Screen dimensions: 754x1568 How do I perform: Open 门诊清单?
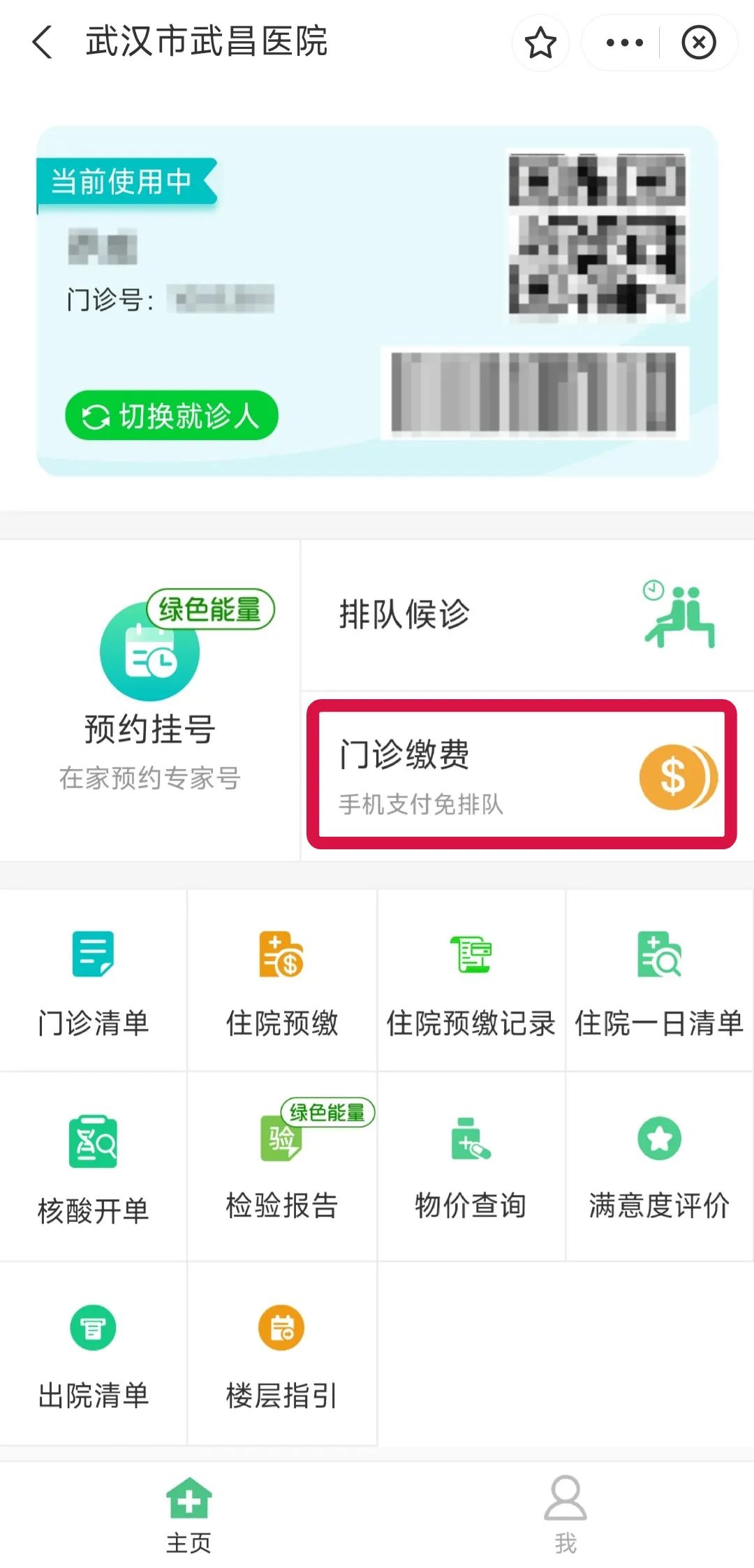coord(94,980)
